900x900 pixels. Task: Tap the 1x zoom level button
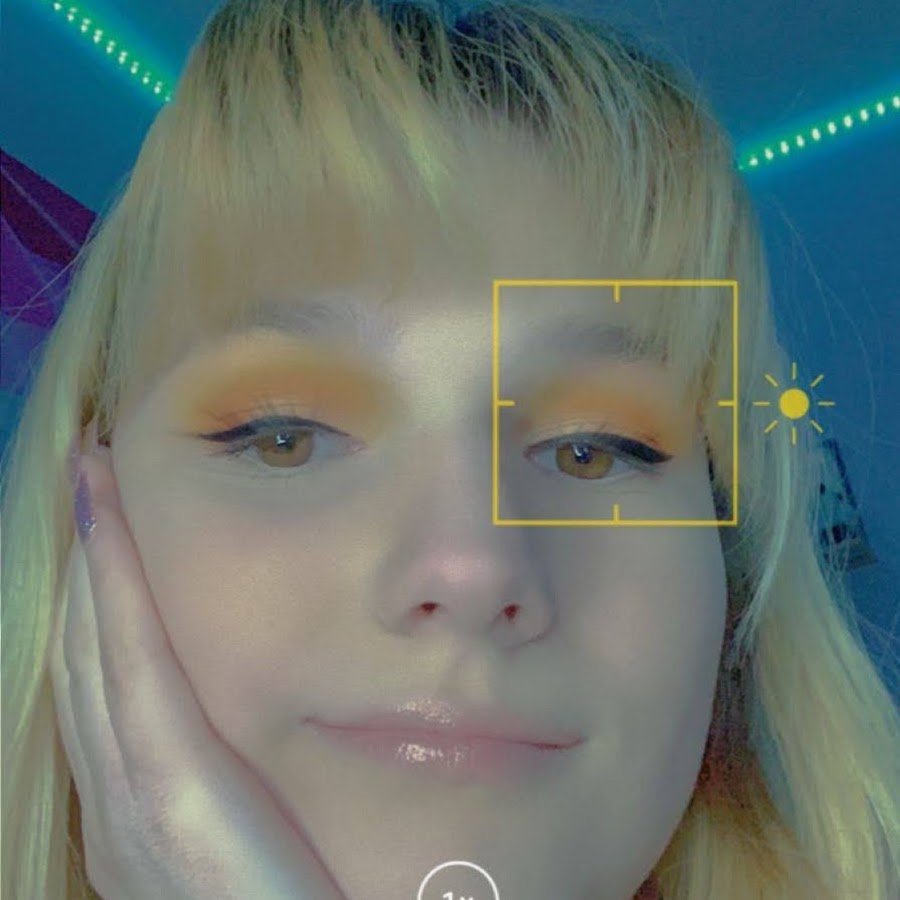(x=456, y=887)
